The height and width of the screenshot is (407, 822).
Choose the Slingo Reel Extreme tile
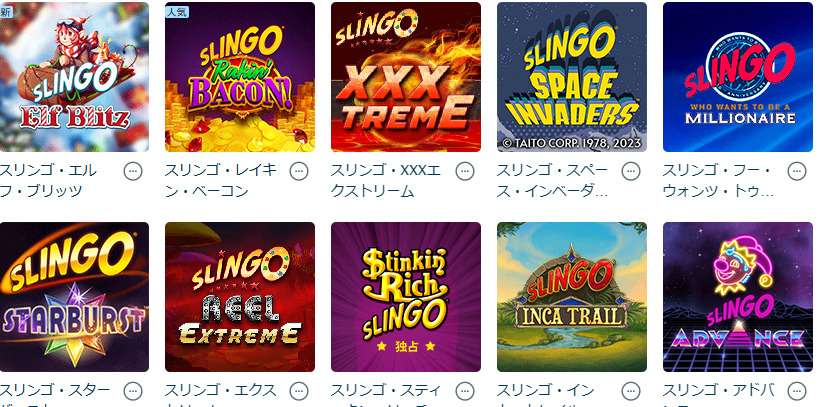pos(240,297)
